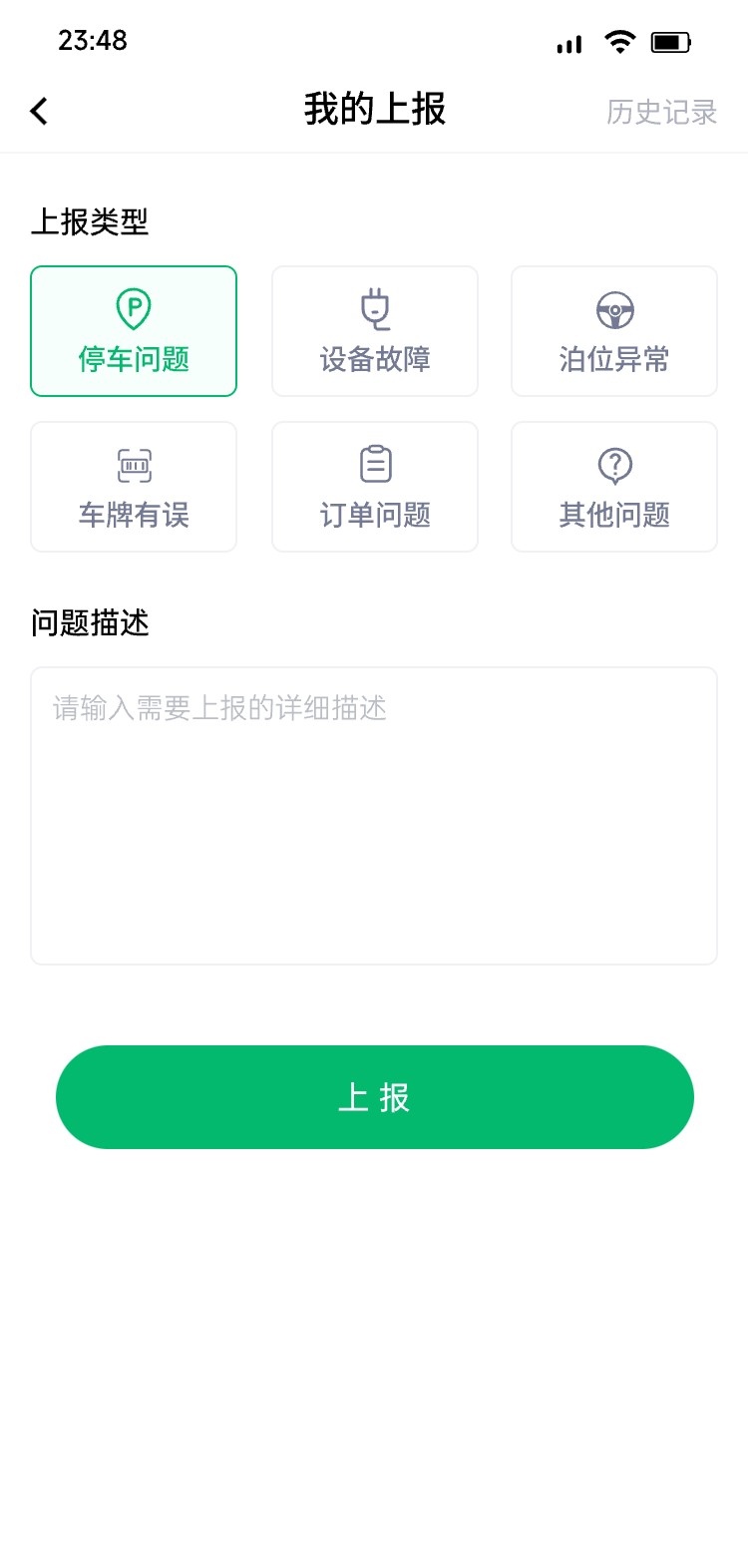
Task: Select 其他问题 as the type
Action: [614, 487]
